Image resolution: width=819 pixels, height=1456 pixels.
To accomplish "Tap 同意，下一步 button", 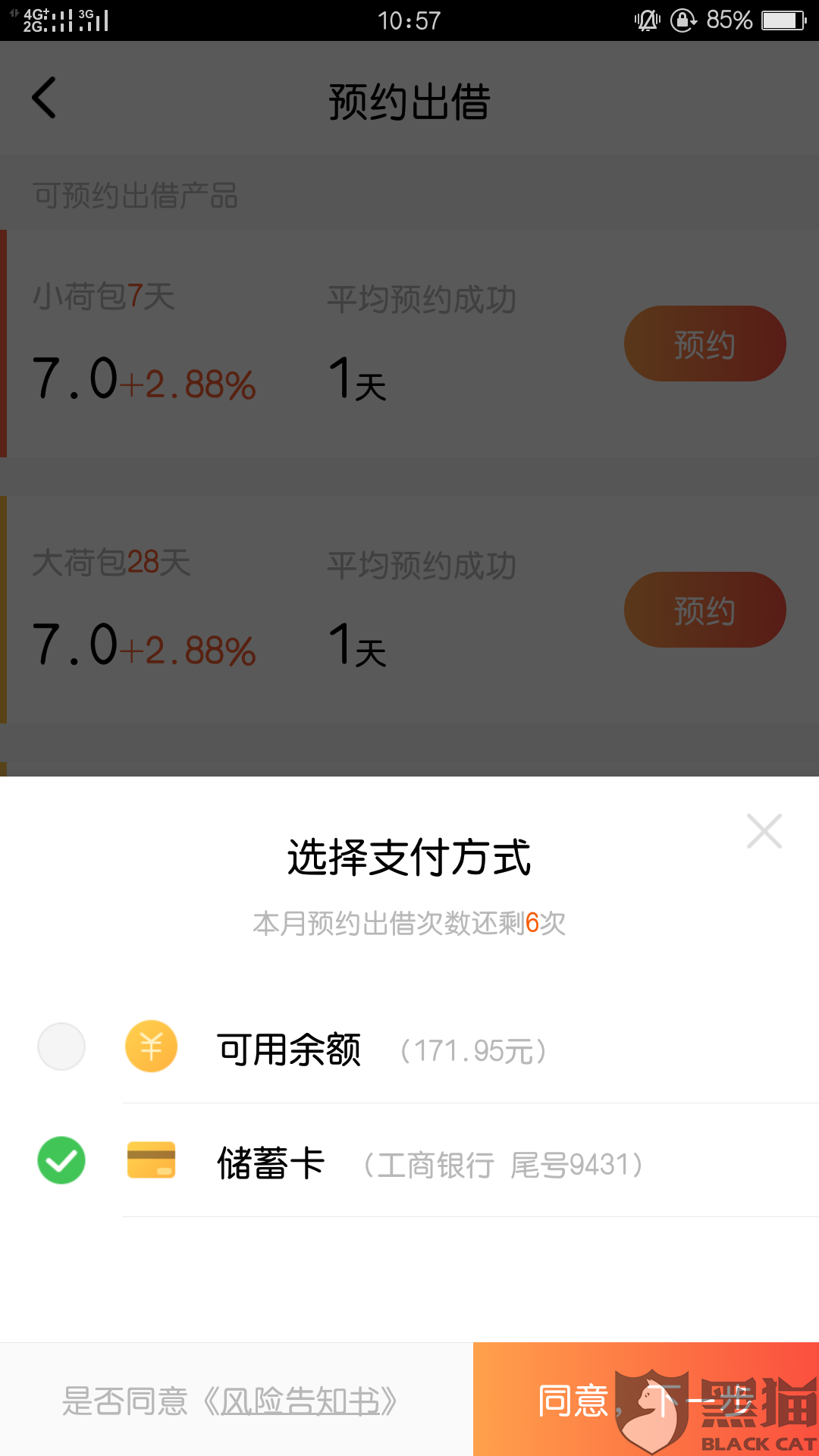I will pos(646,1399).
